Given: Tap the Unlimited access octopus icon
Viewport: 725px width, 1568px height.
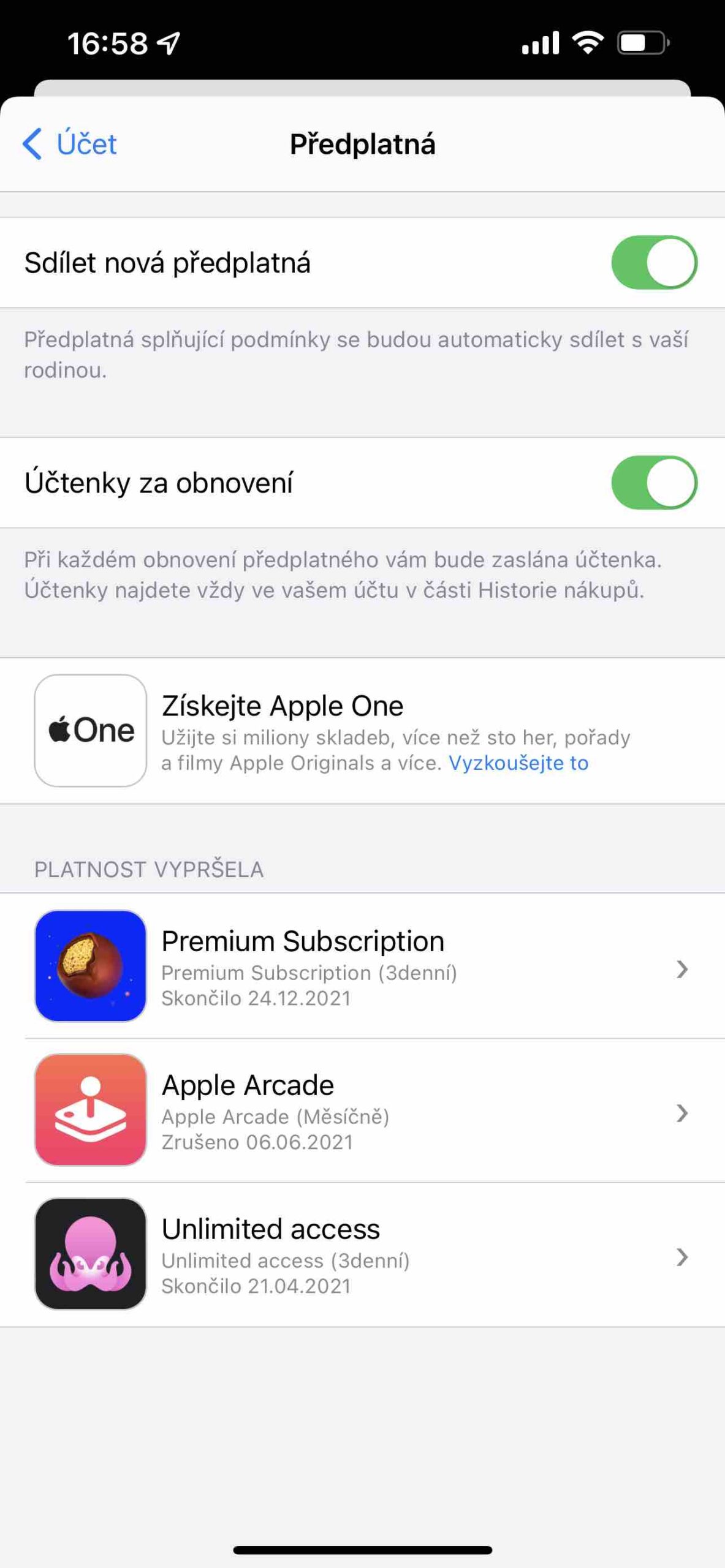Looking at the screenshot, I should 89,1255.
